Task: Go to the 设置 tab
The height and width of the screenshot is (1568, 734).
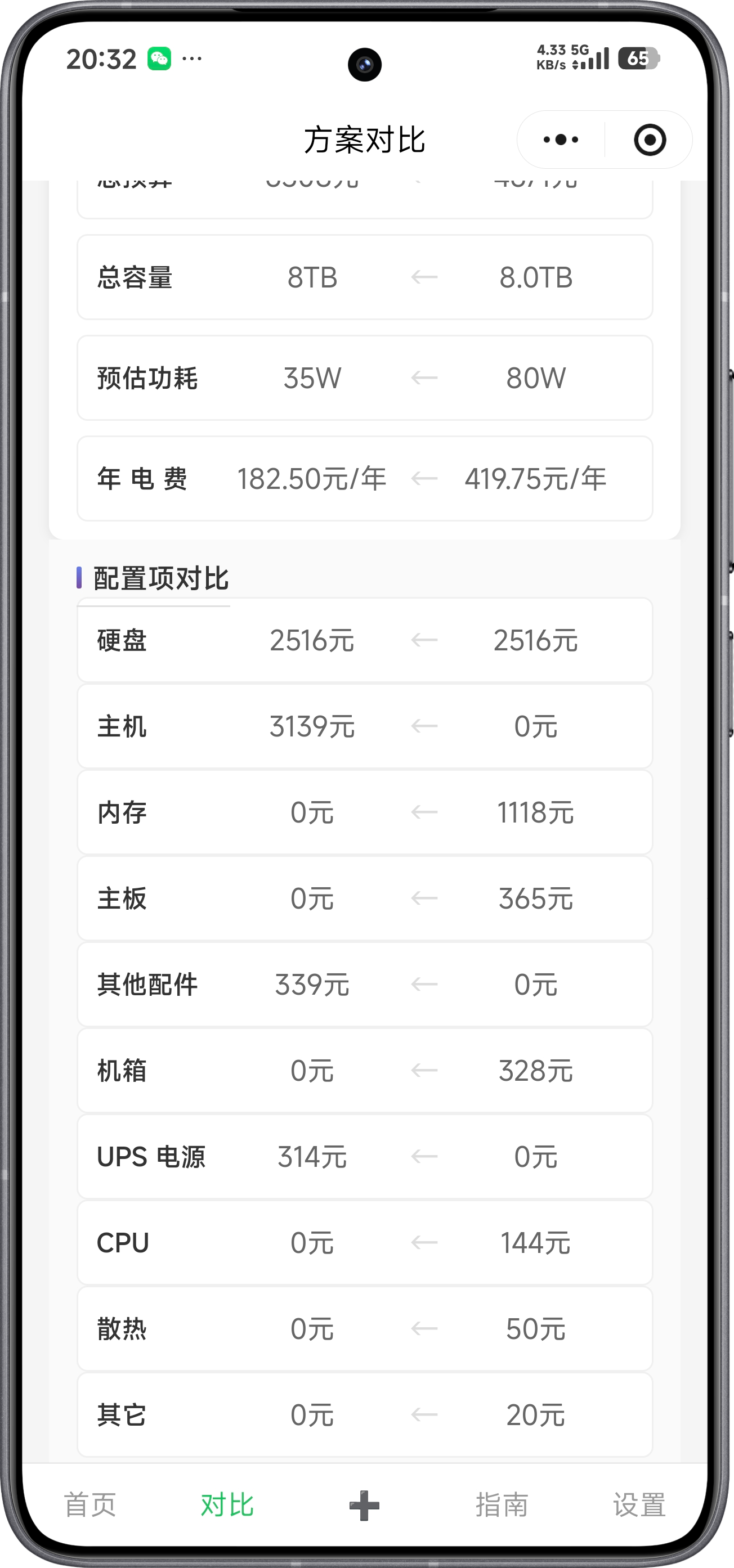Action: [638, 1504]
